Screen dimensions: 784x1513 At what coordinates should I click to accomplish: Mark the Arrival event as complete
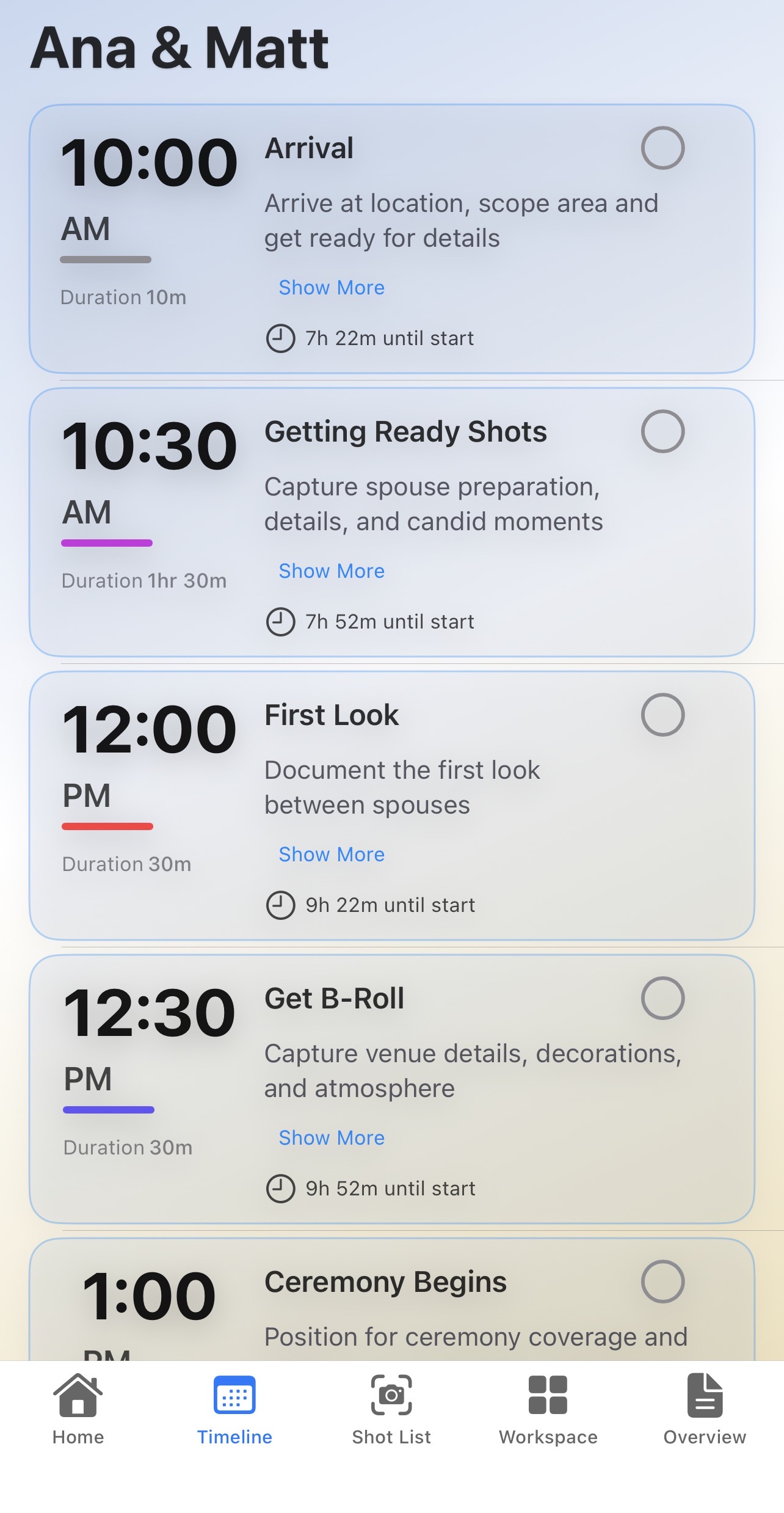point(662,147)
